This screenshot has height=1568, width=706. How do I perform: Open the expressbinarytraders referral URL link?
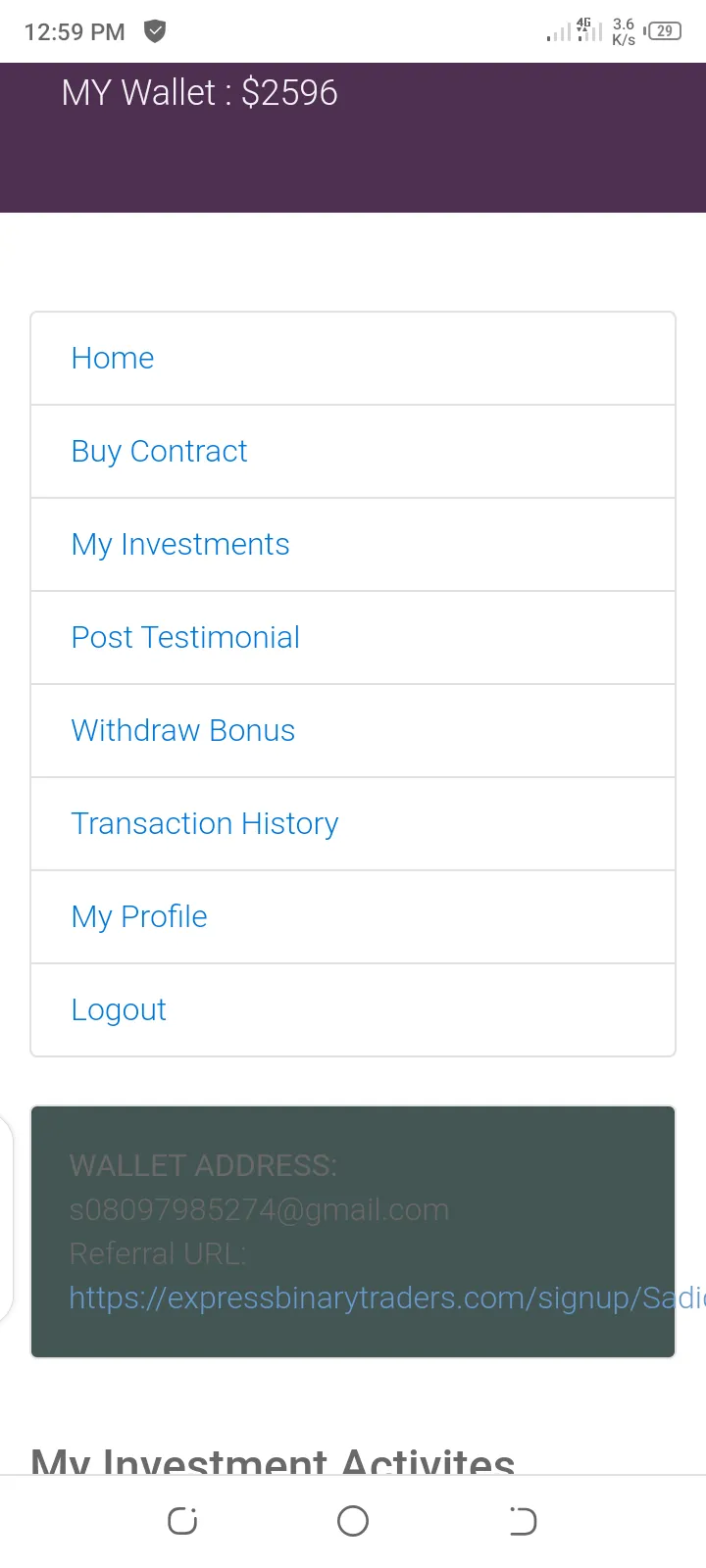[x=387, y=1298]
